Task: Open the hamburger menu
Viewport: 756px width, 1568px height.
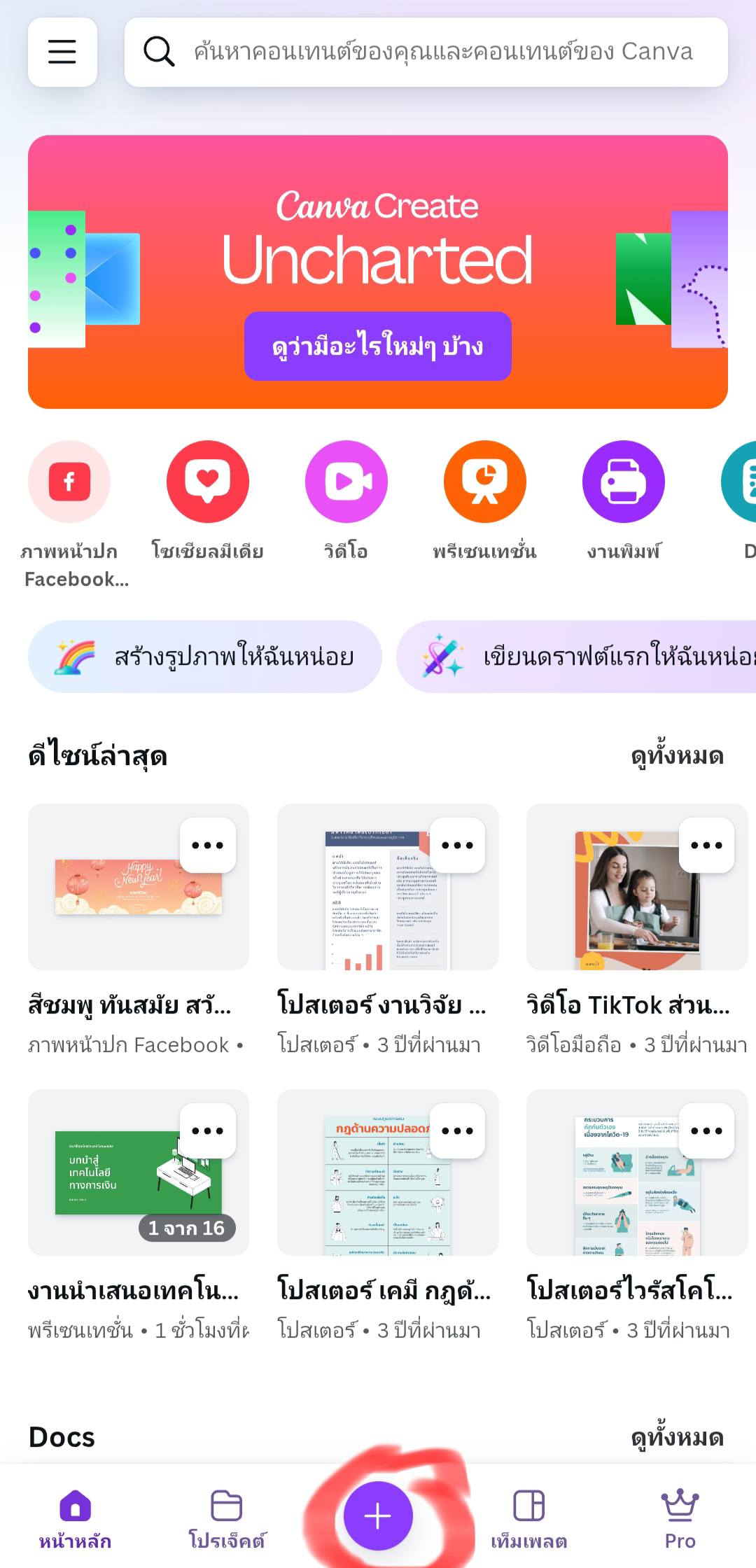Action: (62, 52)
